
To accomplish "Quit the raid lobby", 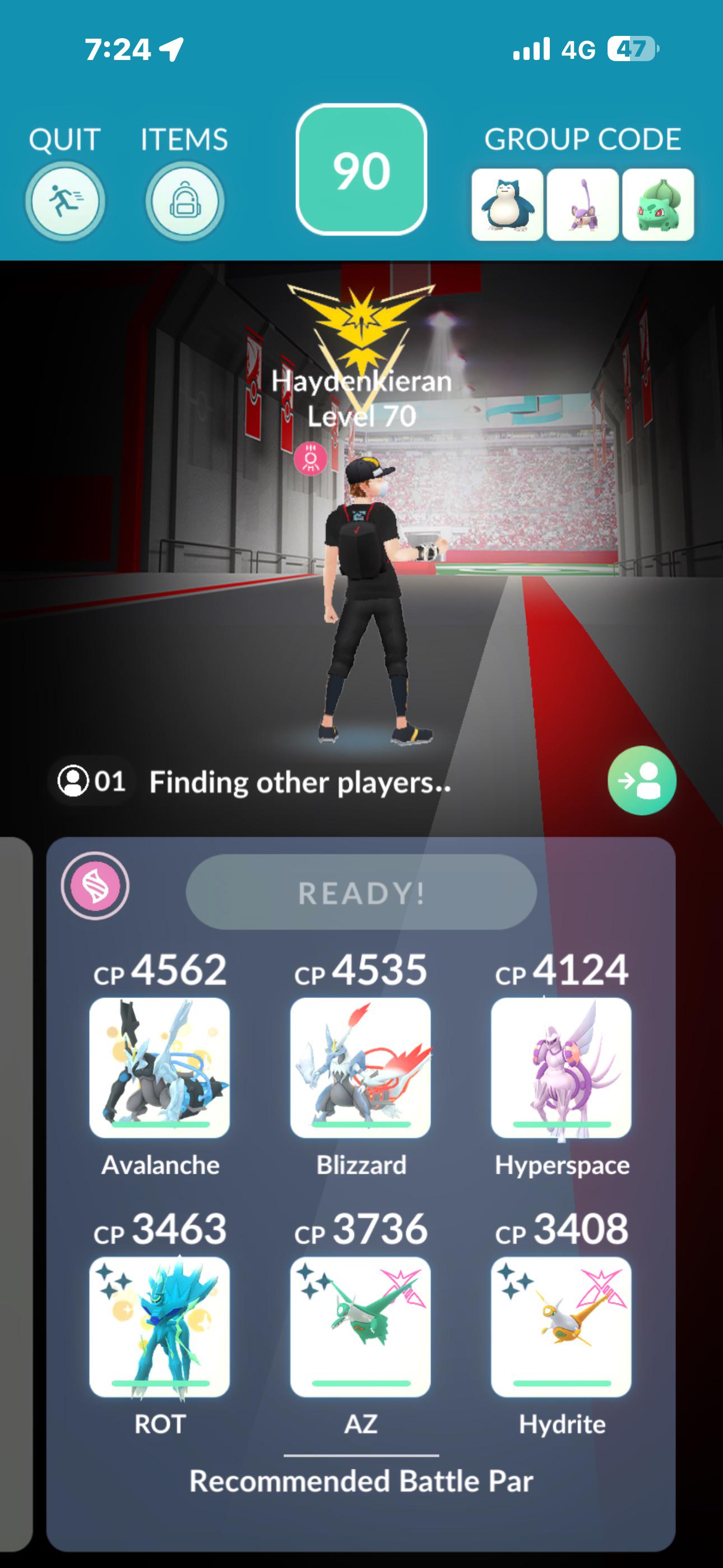I will click(64, 201).
